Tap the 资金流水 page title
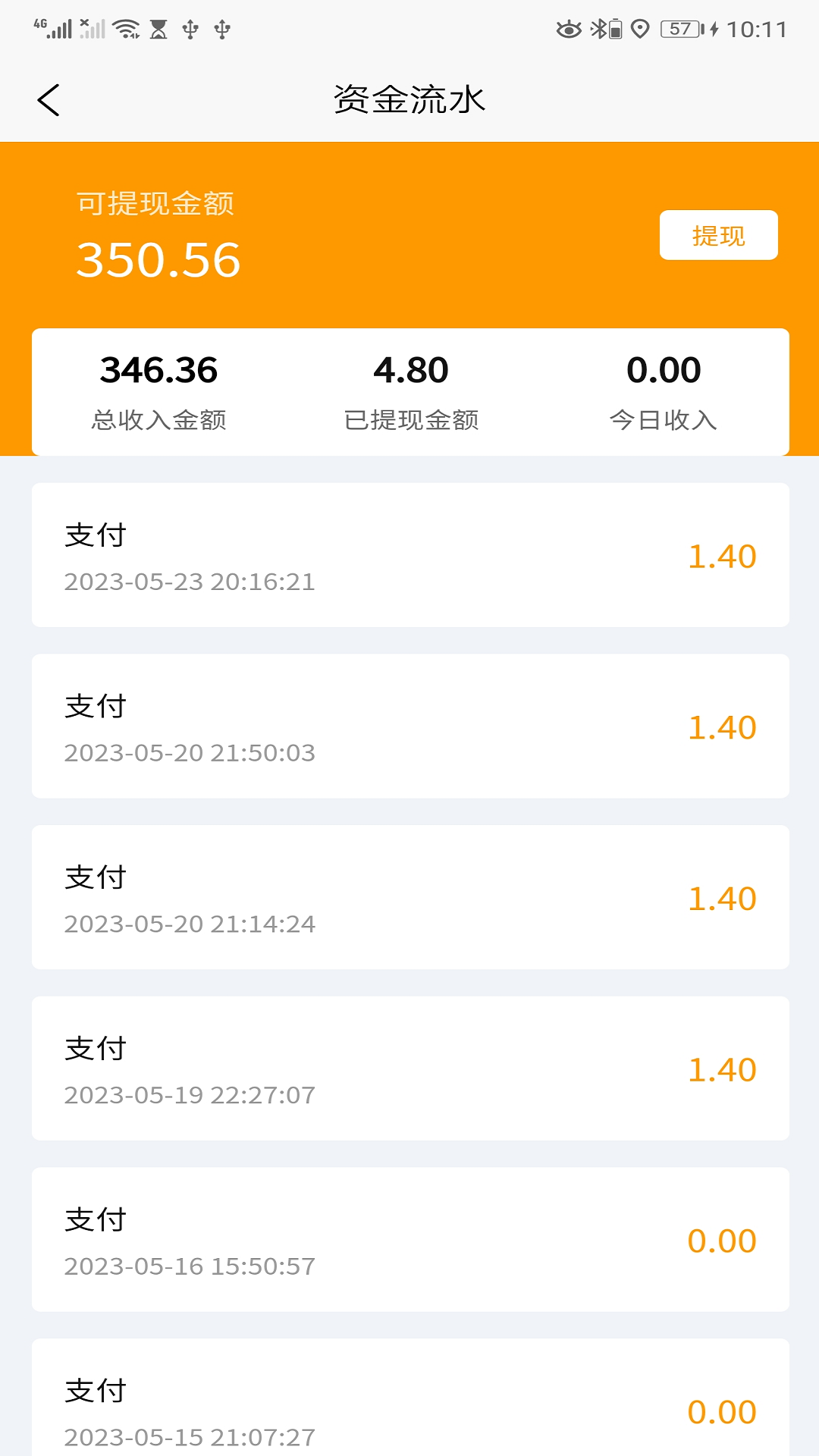 point(409,99)
